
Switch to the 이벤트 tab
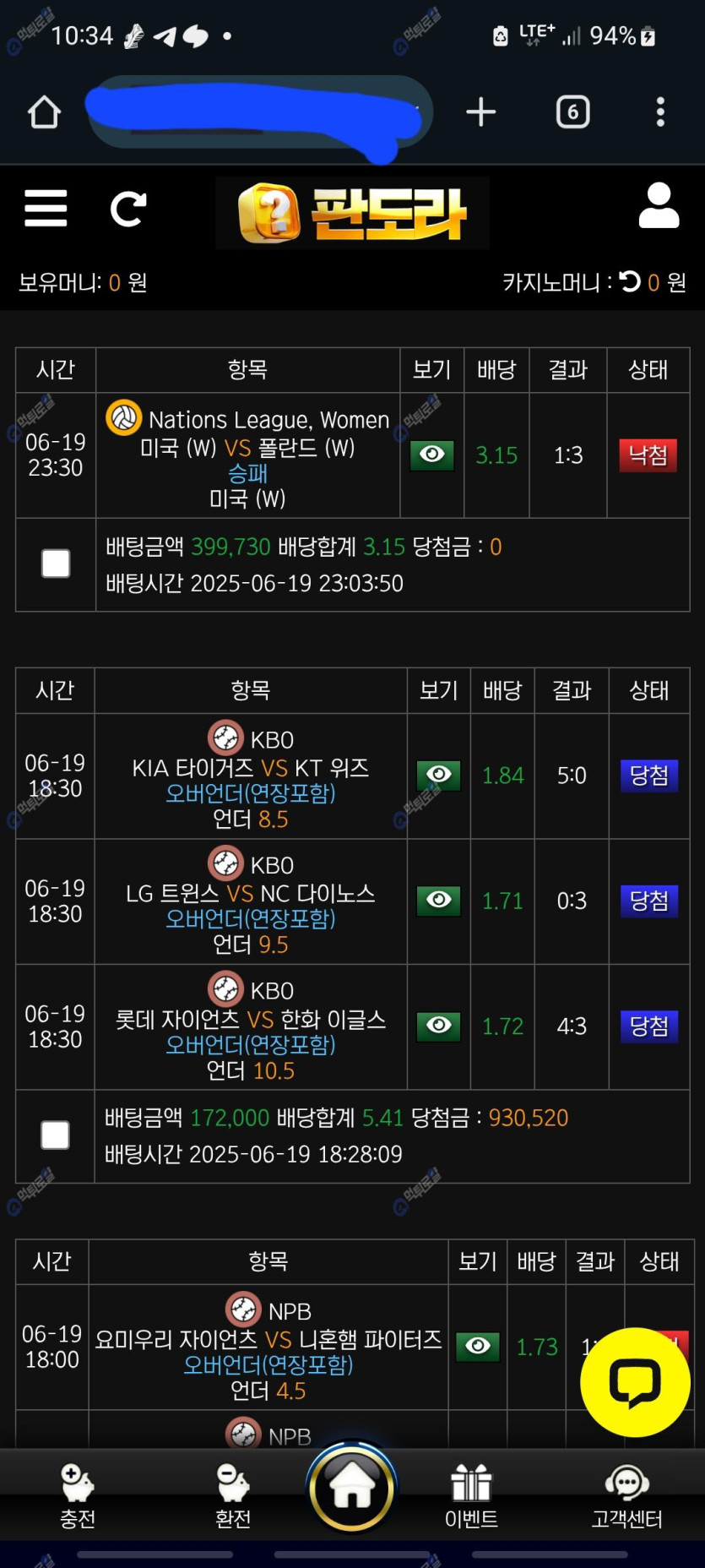(x=471, y=1495)
